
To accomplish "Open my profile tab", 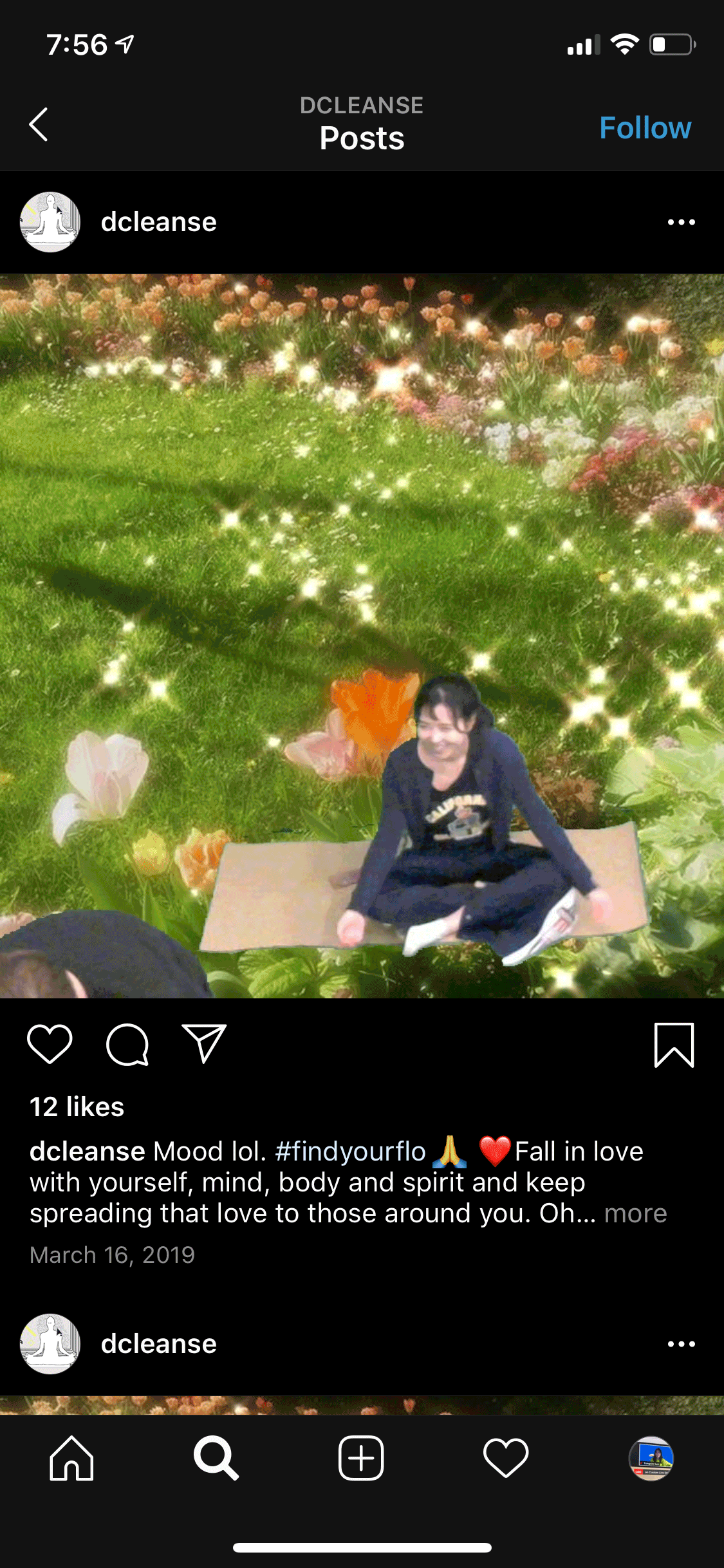I will (651, 1459).
